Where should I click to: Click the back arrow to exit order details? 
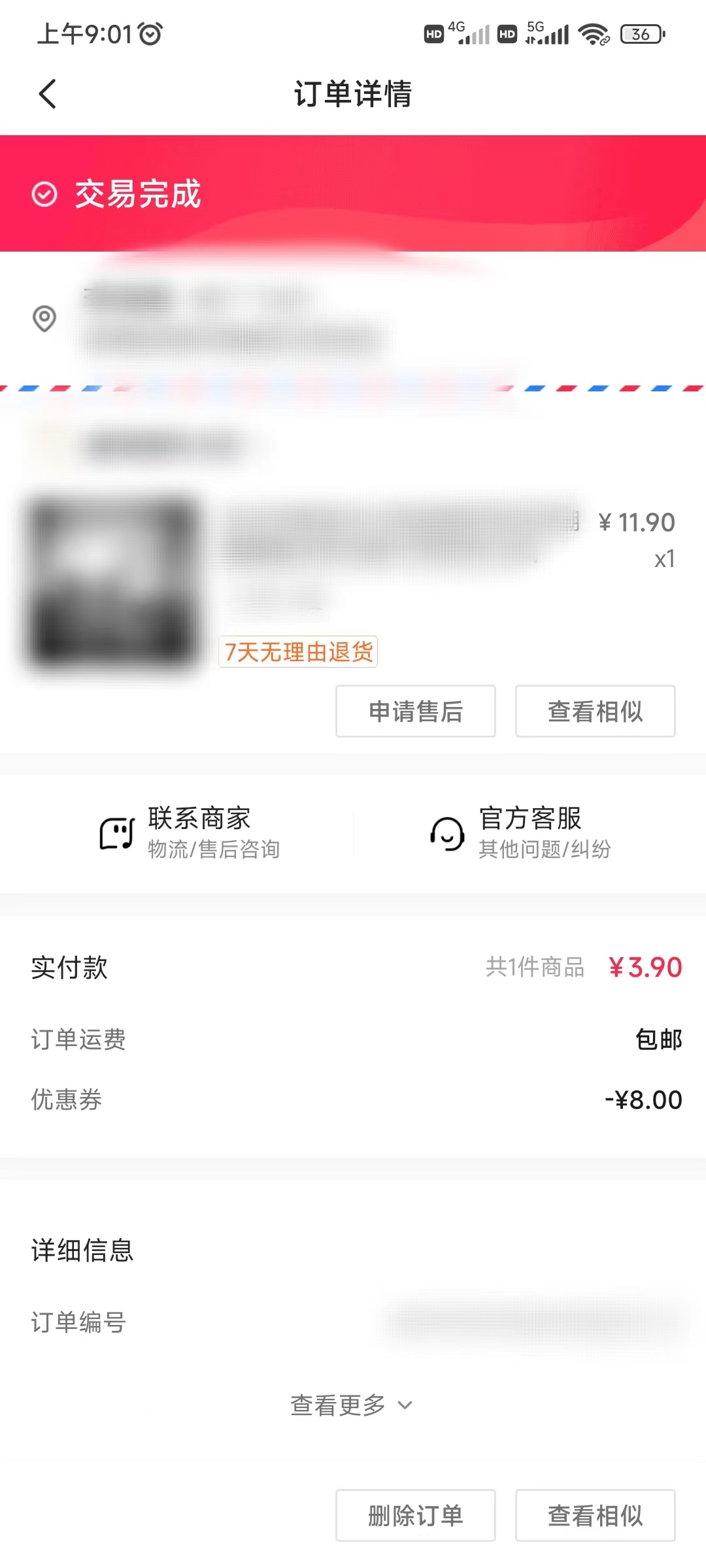click(46, 93)
